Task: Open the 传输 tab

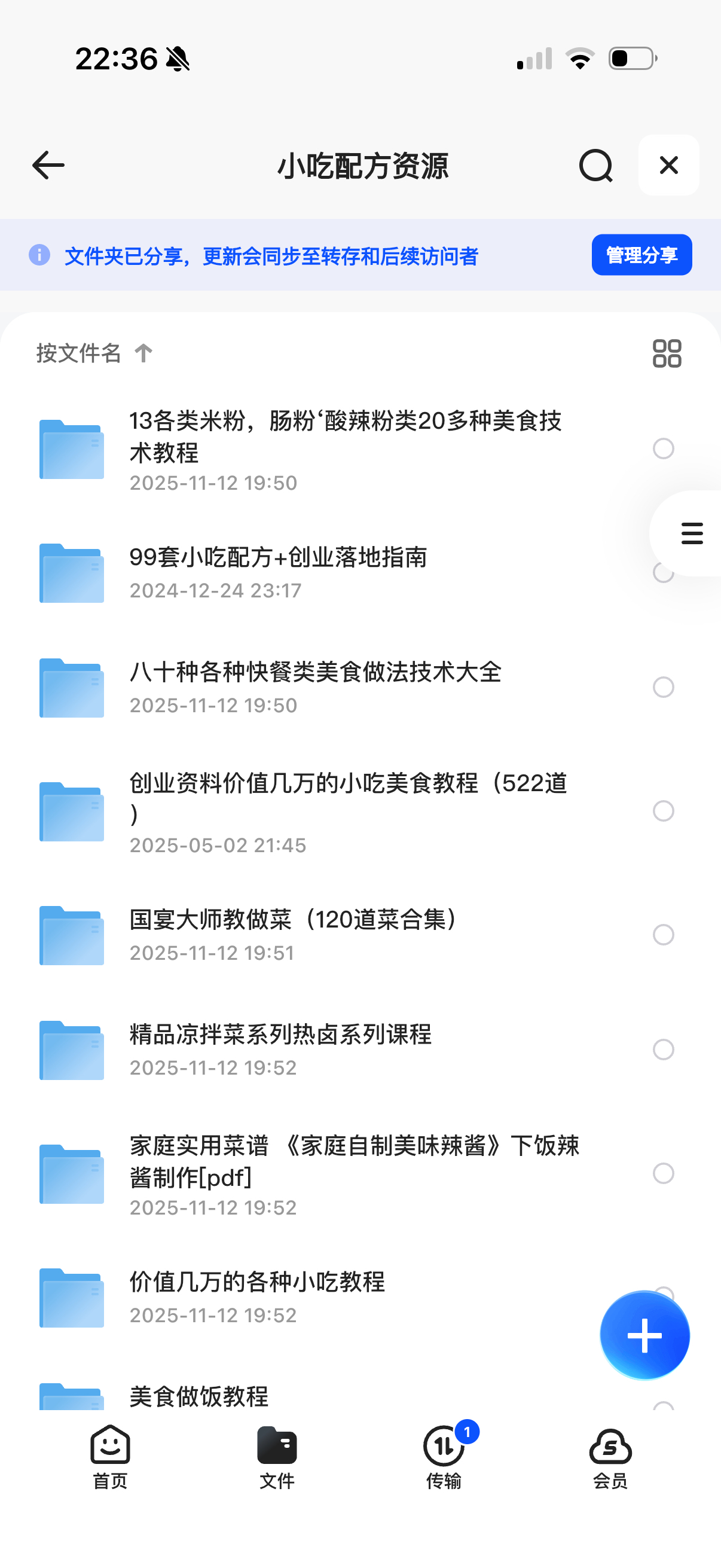Action: point(444,1457)
